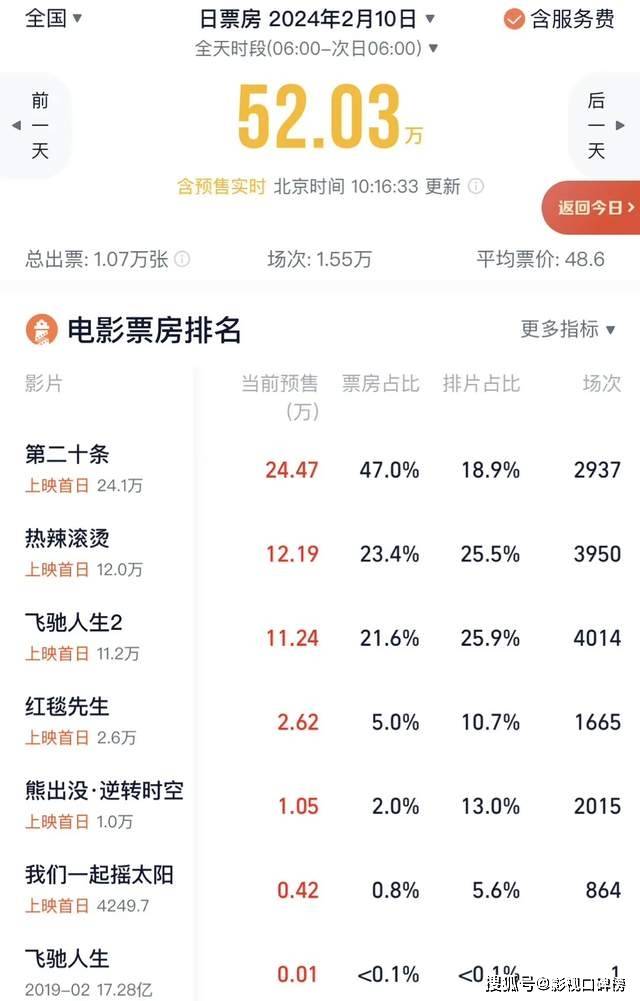View the 总出票 info tooltip
Image resolution: width=640 pixels, height=1001 pixels.
182,259
